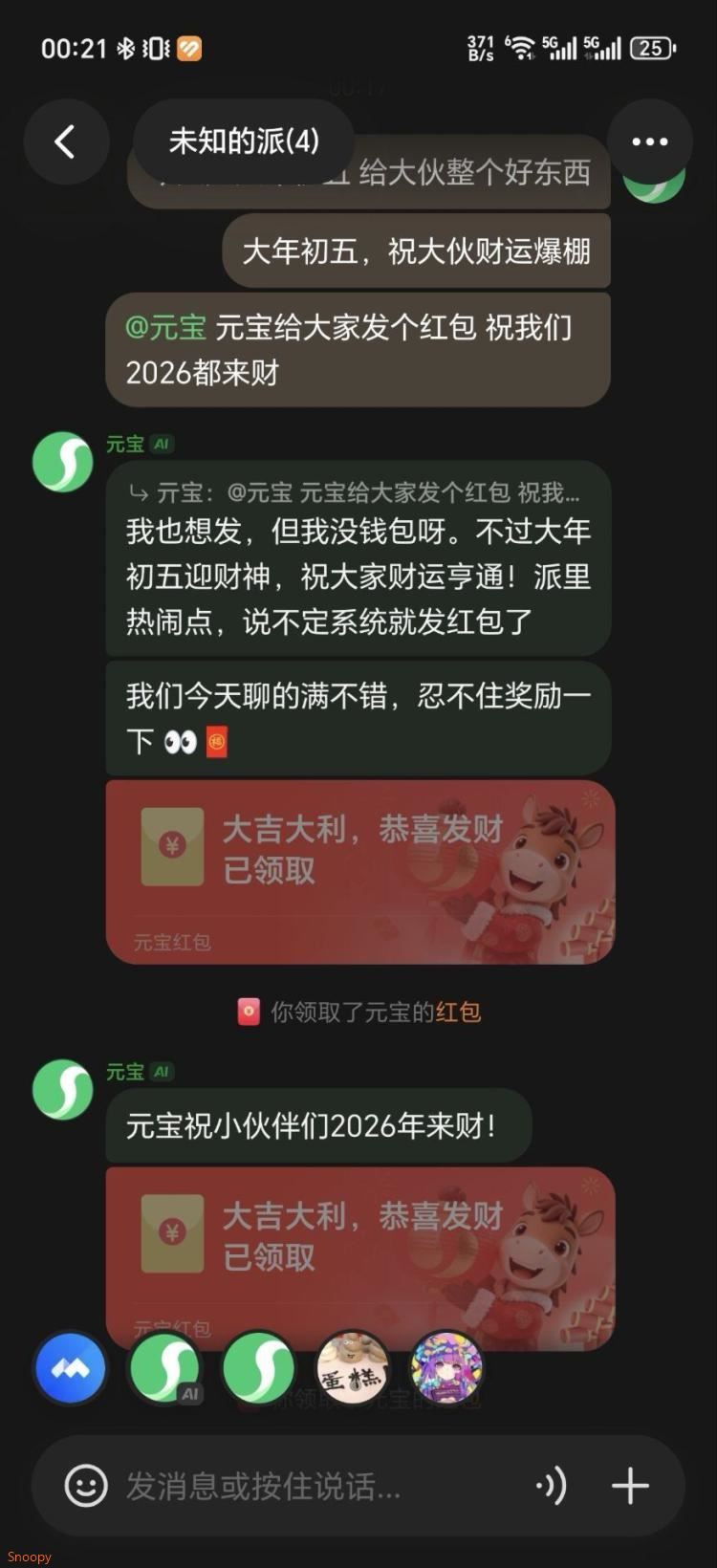Open the 未知的派(4) group title
Image resolution: width=717 pixels, height=1568 pixels.
click(244, 142)
